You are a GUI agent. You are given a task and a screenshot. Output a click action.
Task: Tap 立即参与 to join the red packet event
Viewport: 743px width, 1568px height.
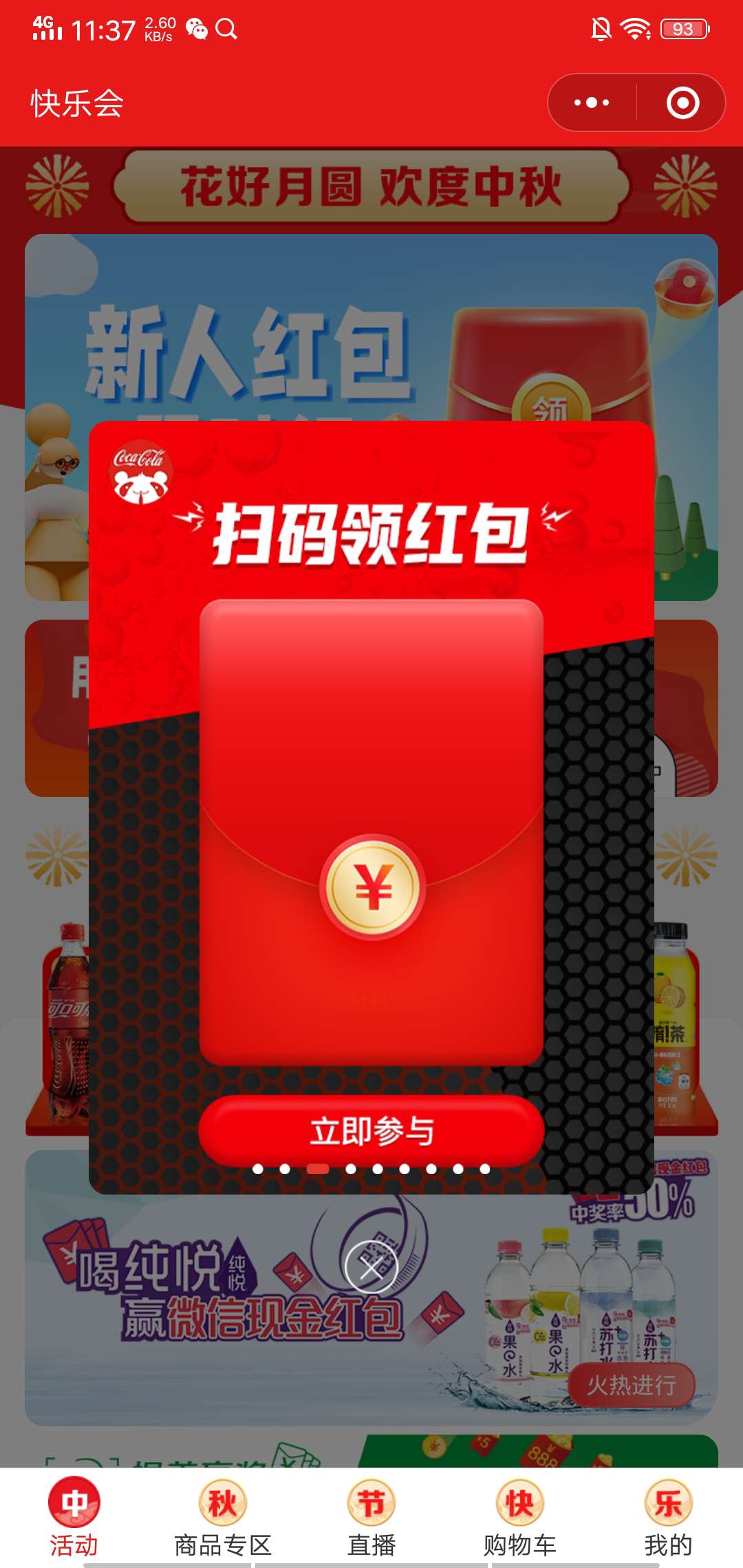tap(371, 1131)
